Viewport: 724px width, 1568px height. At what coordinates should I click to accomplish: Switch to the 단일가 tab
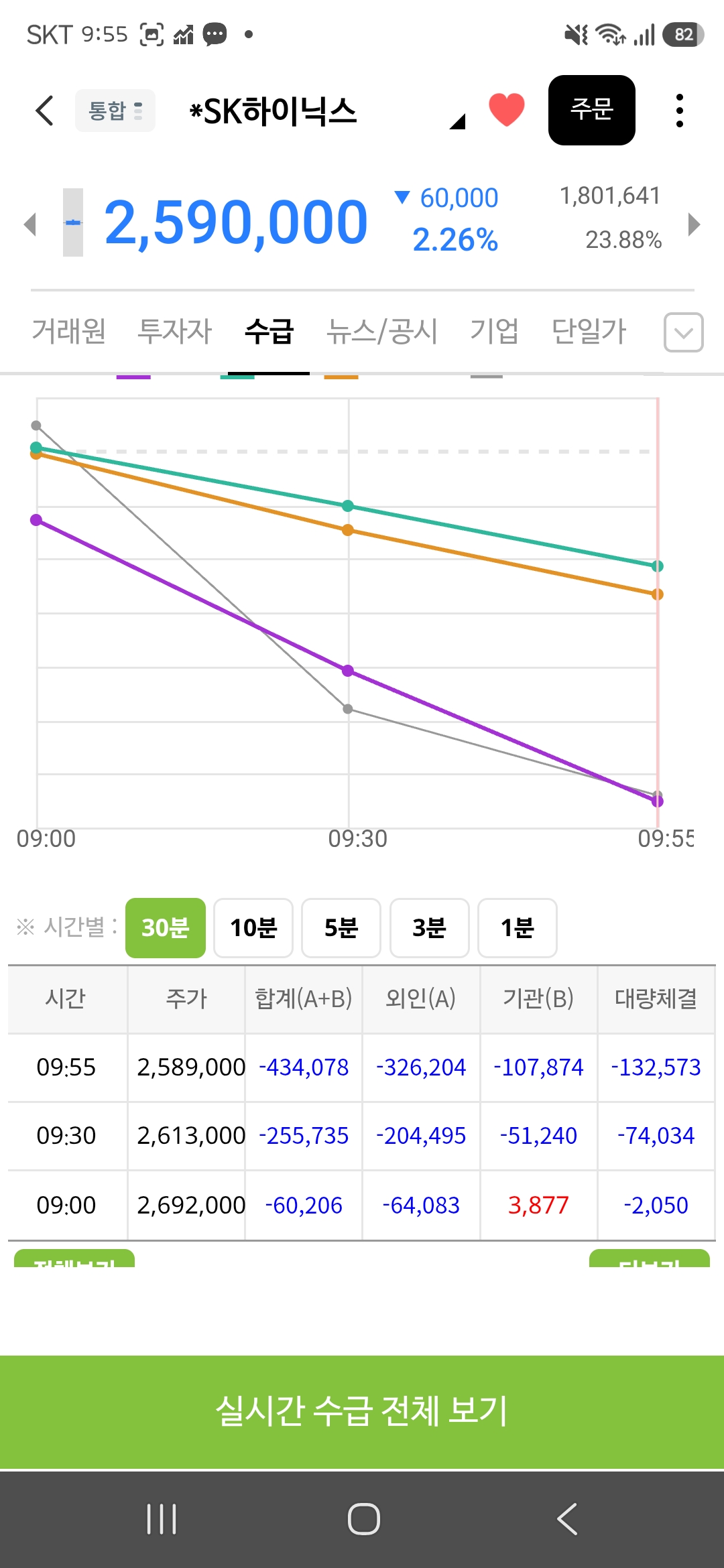589,331
